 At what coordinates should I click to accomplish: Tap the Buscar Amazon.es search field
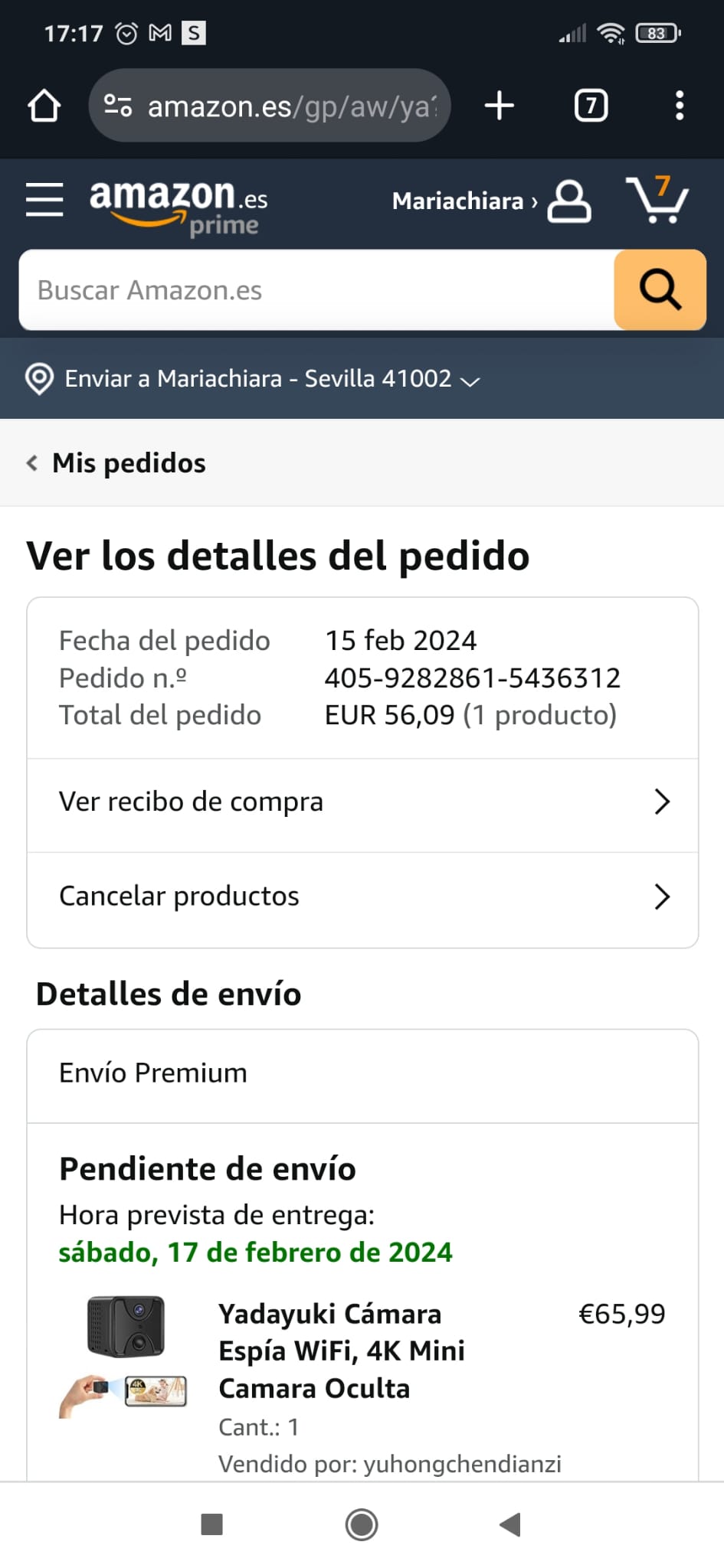tap(316, 290)
